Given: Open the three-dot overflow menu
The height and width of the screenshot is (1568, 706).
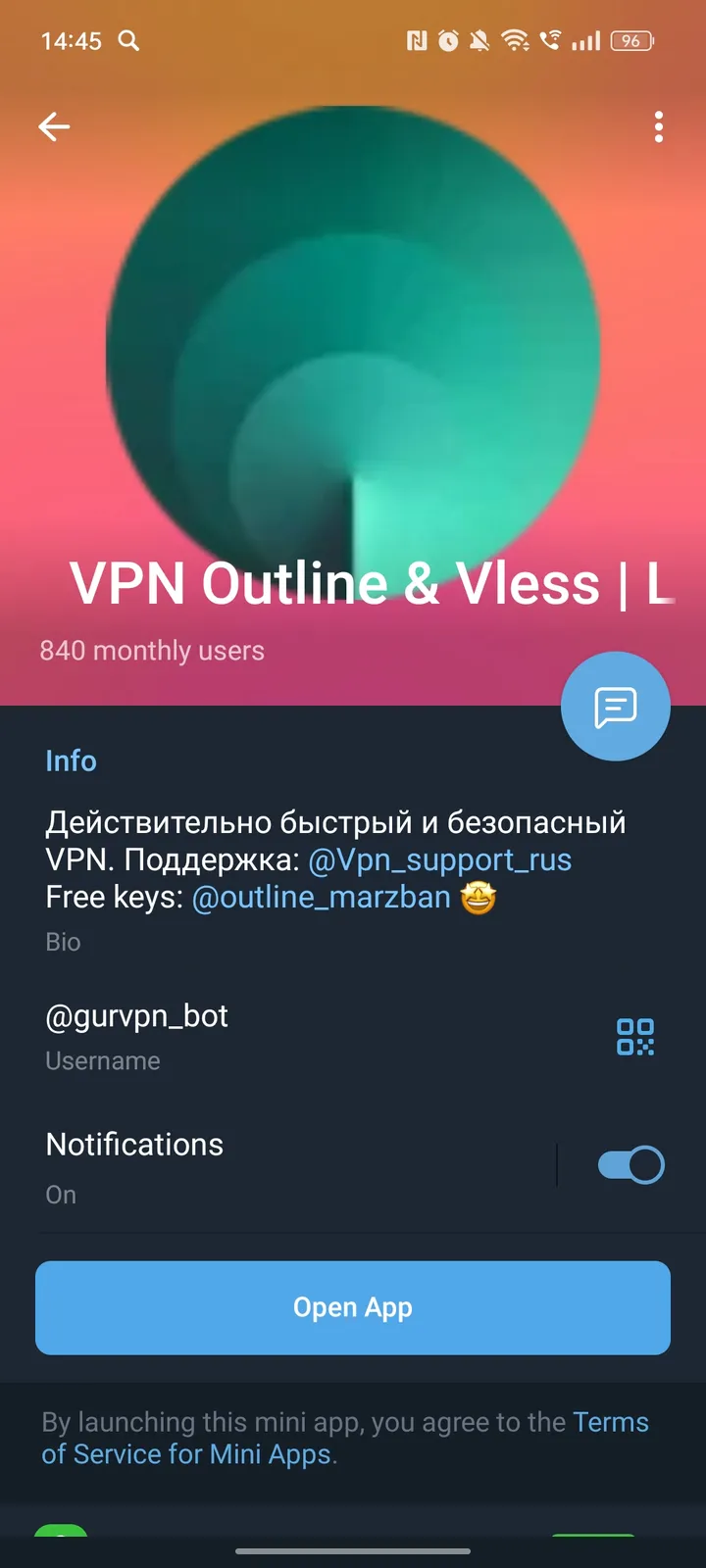Looking at the screenshot, I should [x=658, y=127].
